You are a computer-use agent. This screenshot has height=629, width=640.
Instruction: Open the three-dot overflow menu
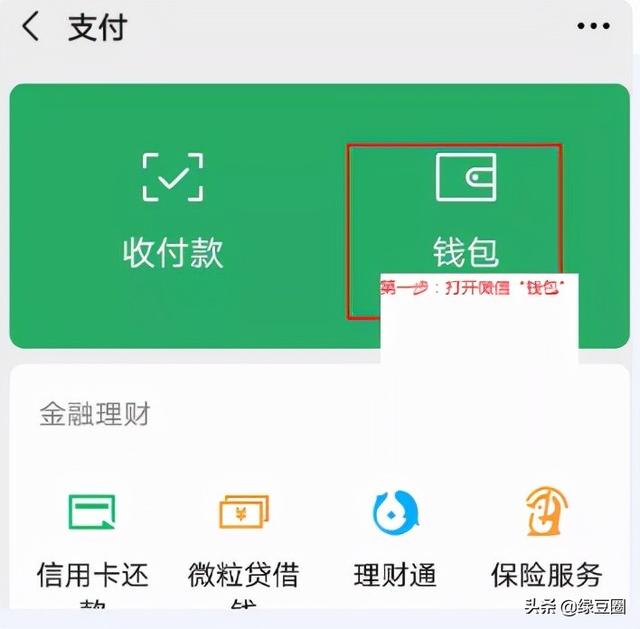tap(593, 27)
